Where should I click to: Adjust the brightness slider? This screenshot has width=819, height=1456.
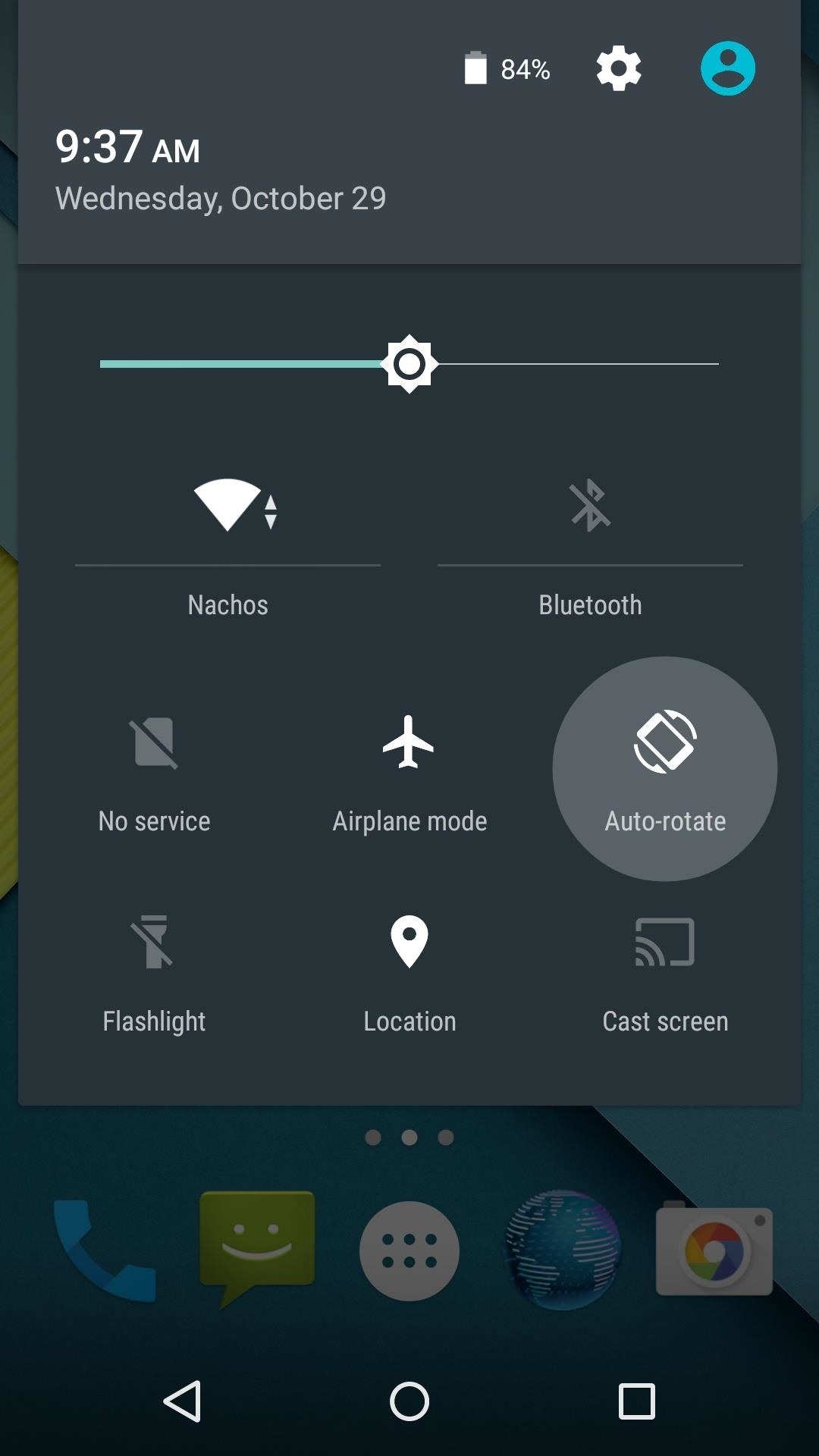pos(408,364)
